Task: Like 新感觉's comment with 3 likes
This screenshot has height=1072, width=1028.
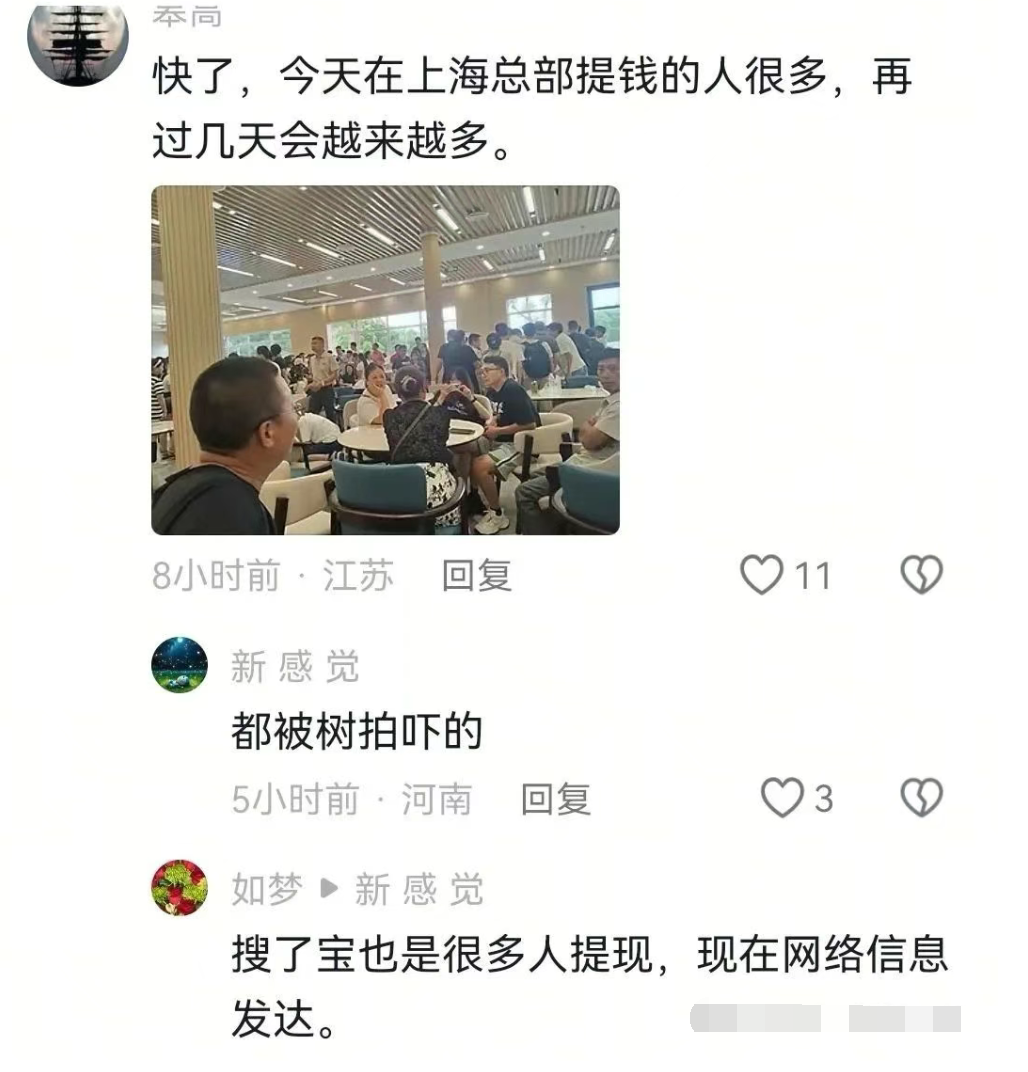Action: [782, 799]
